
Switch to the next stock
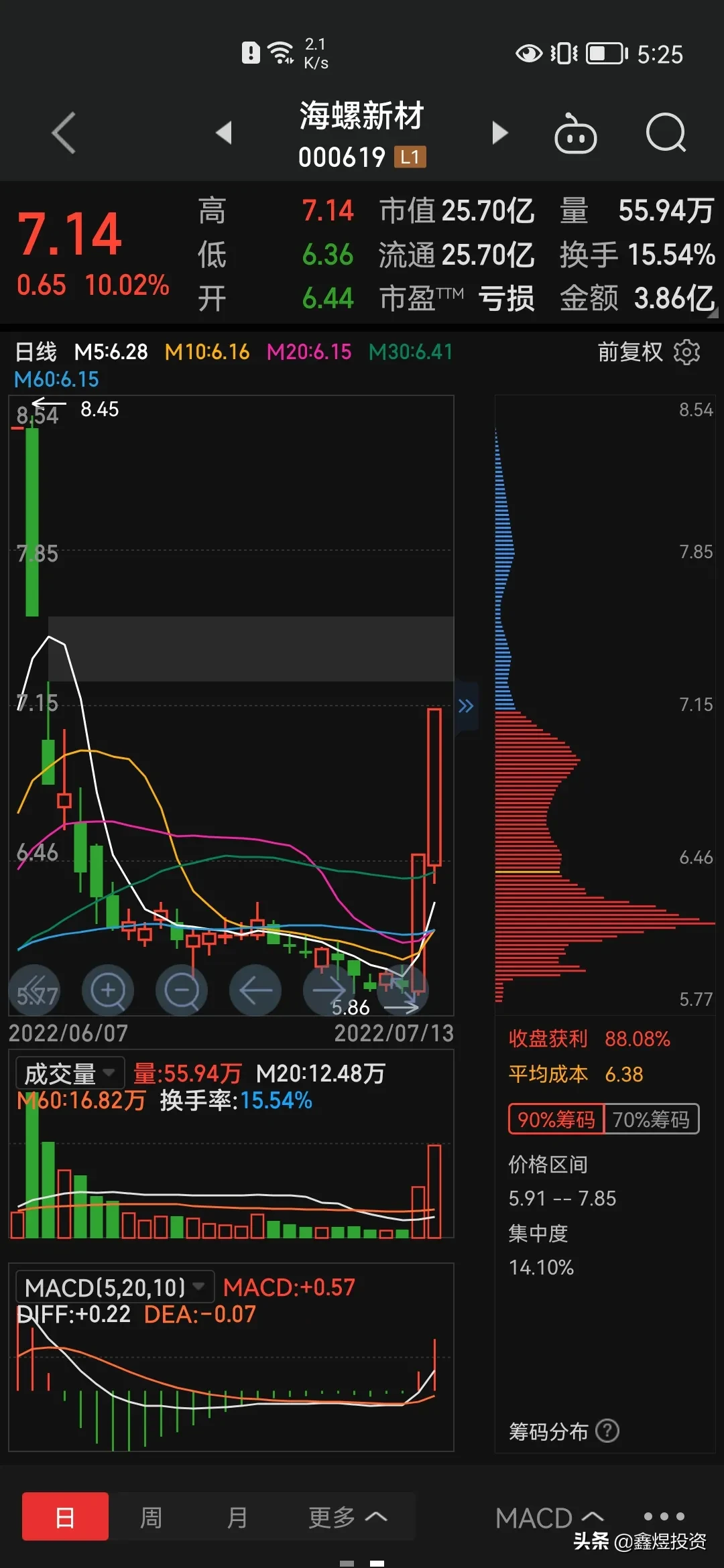499,133
